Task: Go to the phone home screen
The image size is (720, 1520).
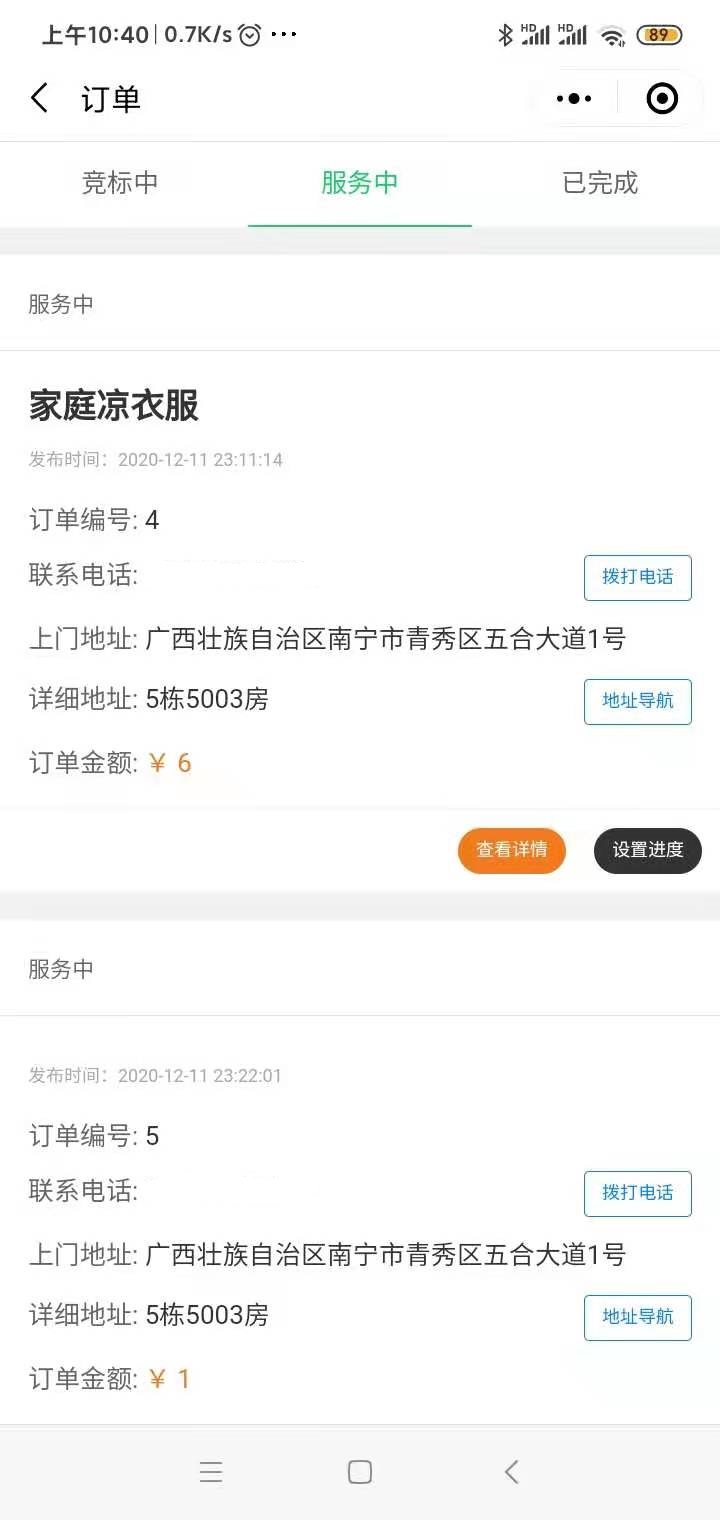Action: click(x=360, y=1472)
